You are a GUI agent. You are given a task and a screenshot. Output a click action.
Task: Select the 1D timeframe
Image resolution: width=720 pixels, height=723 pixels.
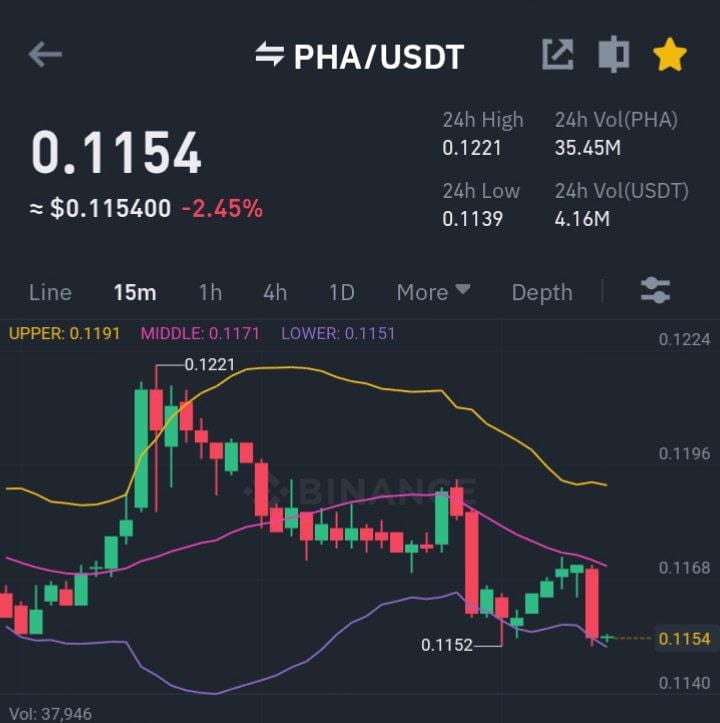pos(340,292)
